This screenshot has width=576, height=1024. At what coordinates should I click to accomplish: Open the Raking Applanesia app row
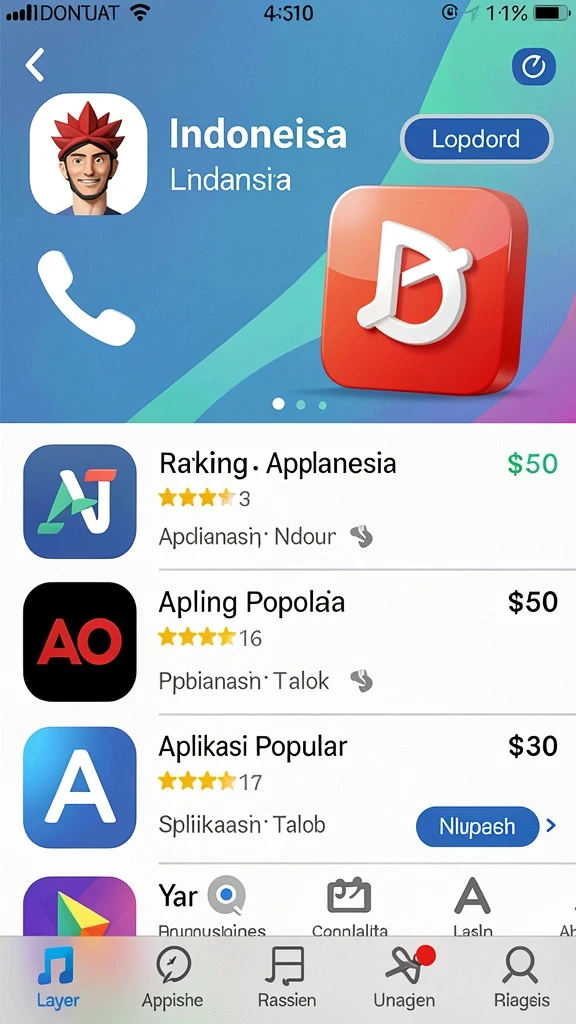pyautogui.click(x=288, y=501)
